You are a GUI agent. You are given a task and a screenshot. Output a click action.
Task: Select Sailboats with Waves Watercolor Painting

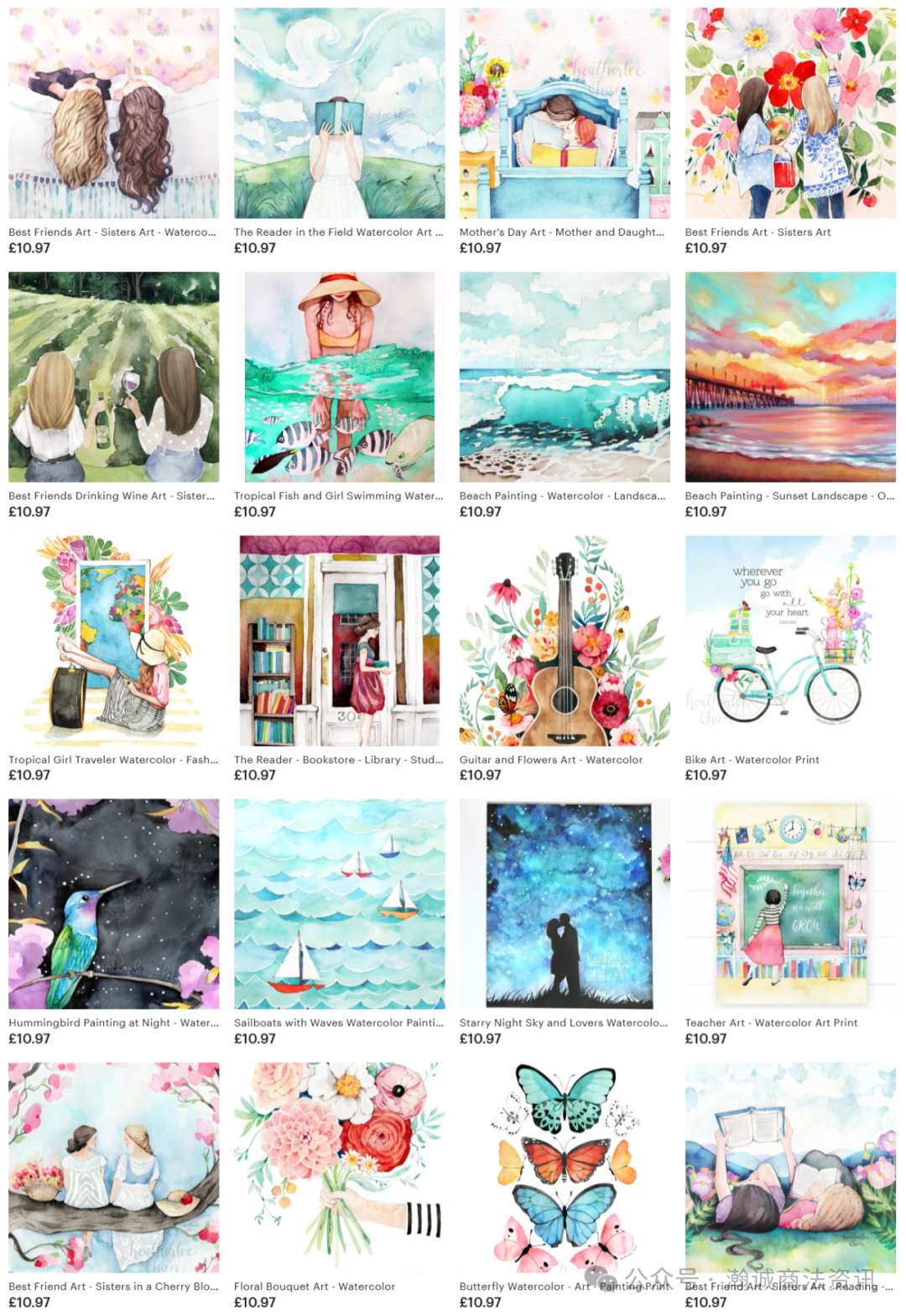click(x=339, y=904)
